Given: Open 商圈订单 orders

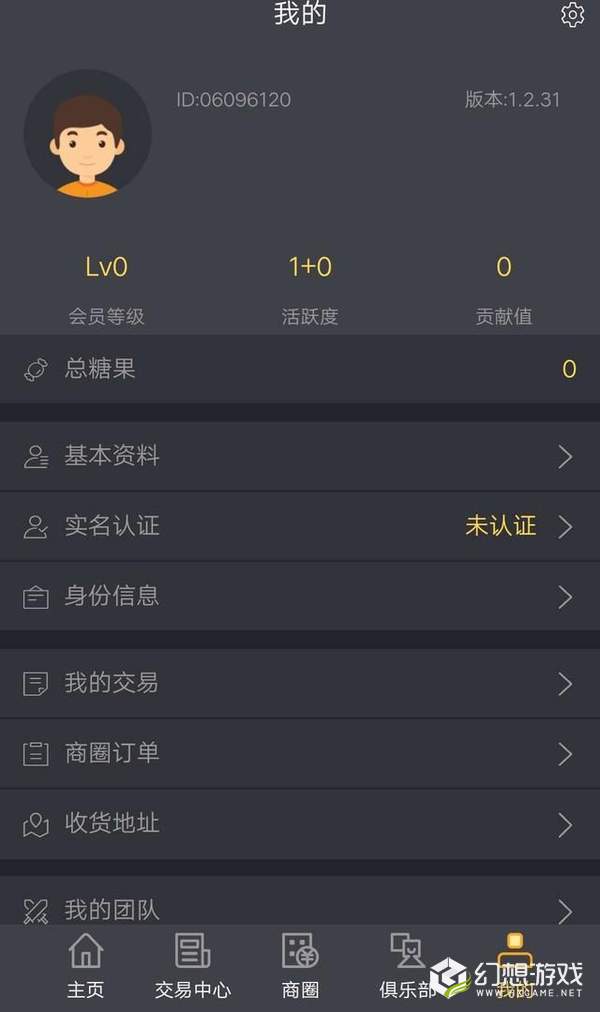Looking at the screenshot, I should click(x=300, y=753).
